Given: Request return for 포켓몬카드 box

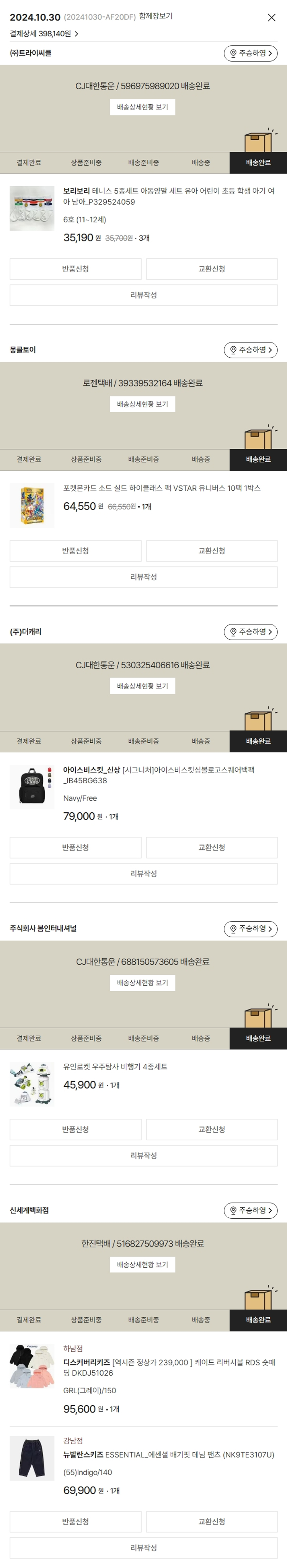Looking at the screenshot, I should tap(75, 551).
